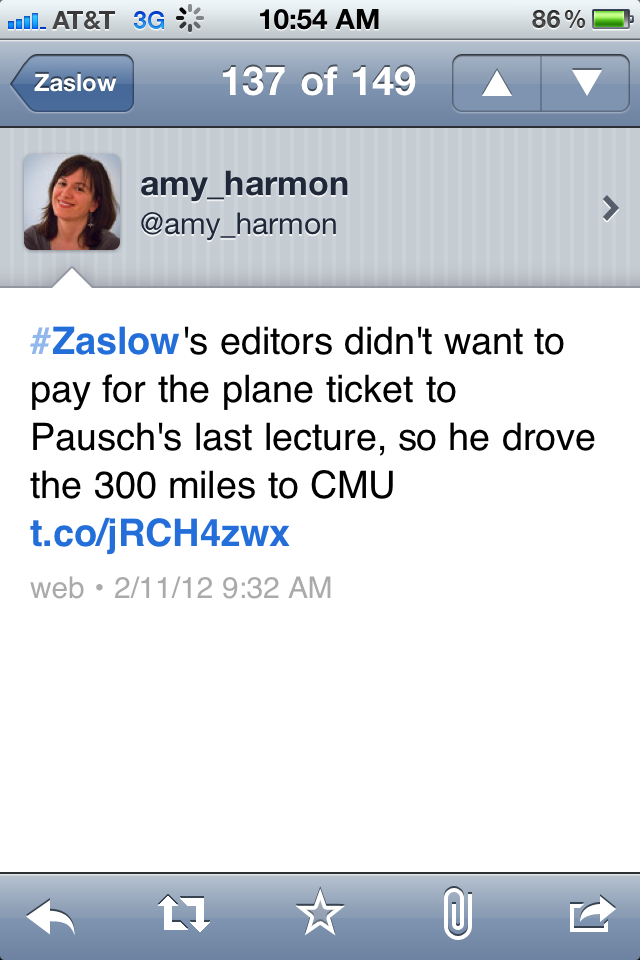Open amy_harmon's profile row
640x960 pixels.
coord(320,204)
